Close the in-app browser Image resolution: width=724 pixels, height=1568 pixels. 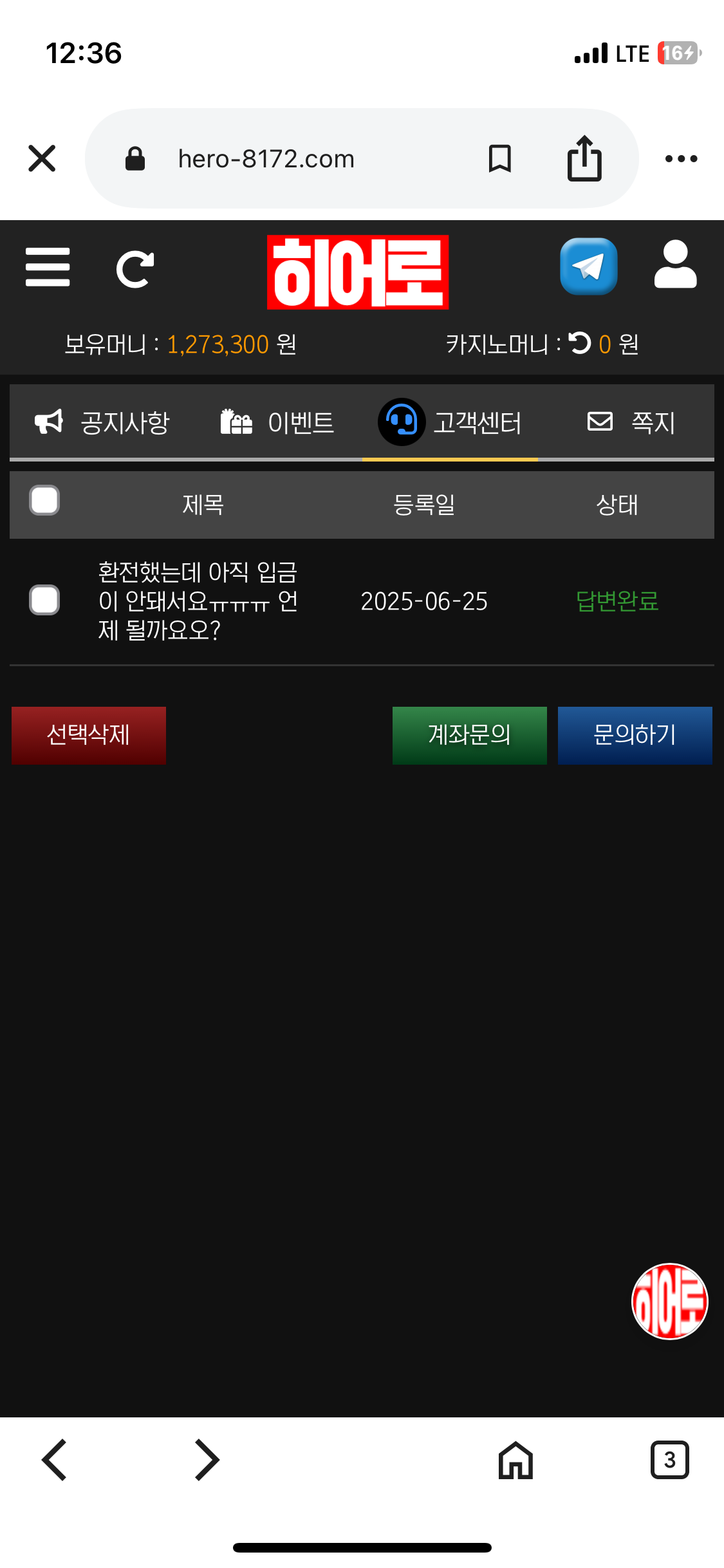(42, 158)
